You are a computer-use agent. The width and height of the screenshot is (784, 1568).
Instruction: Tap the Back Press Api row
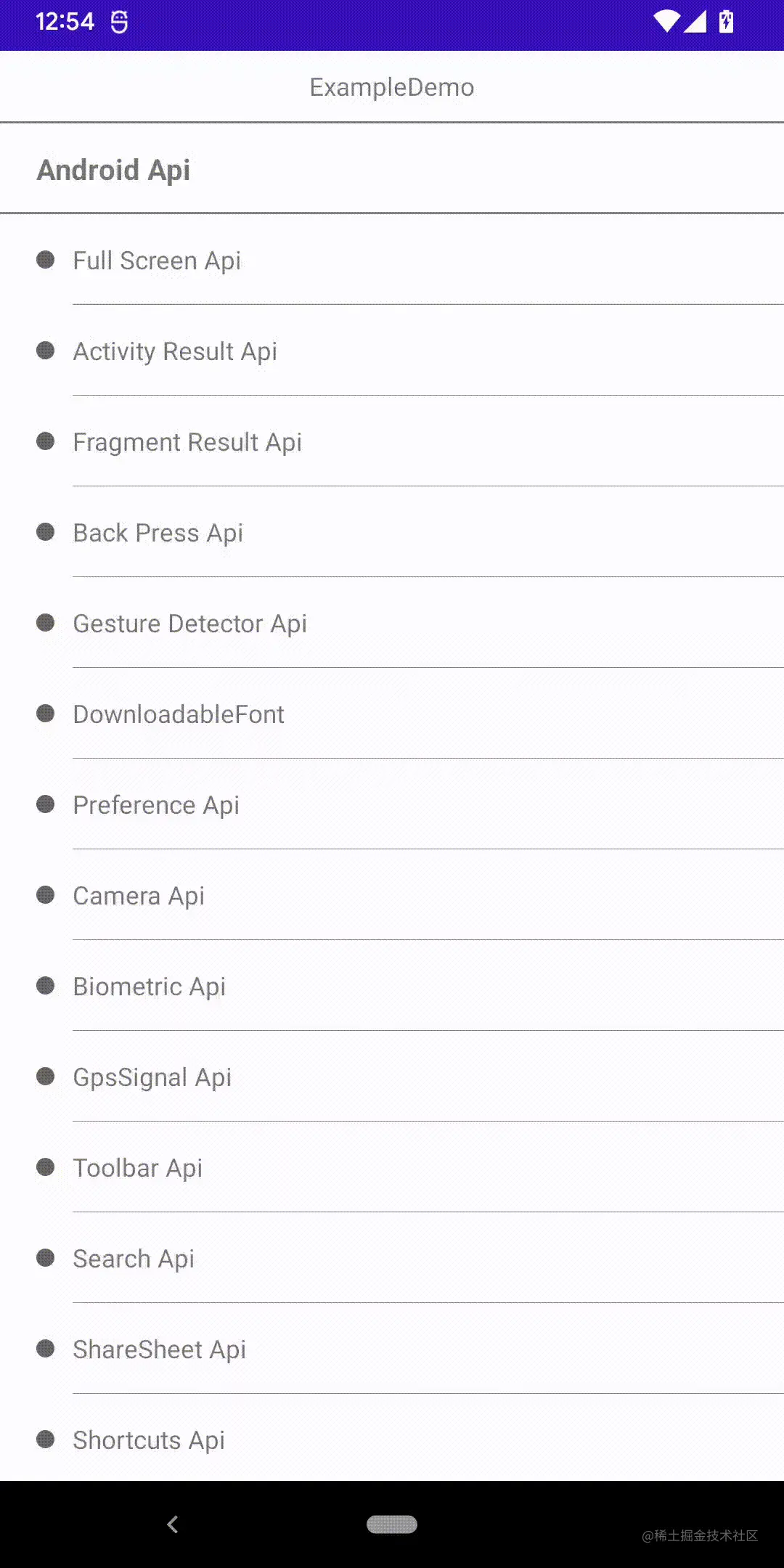pos(158,533)
